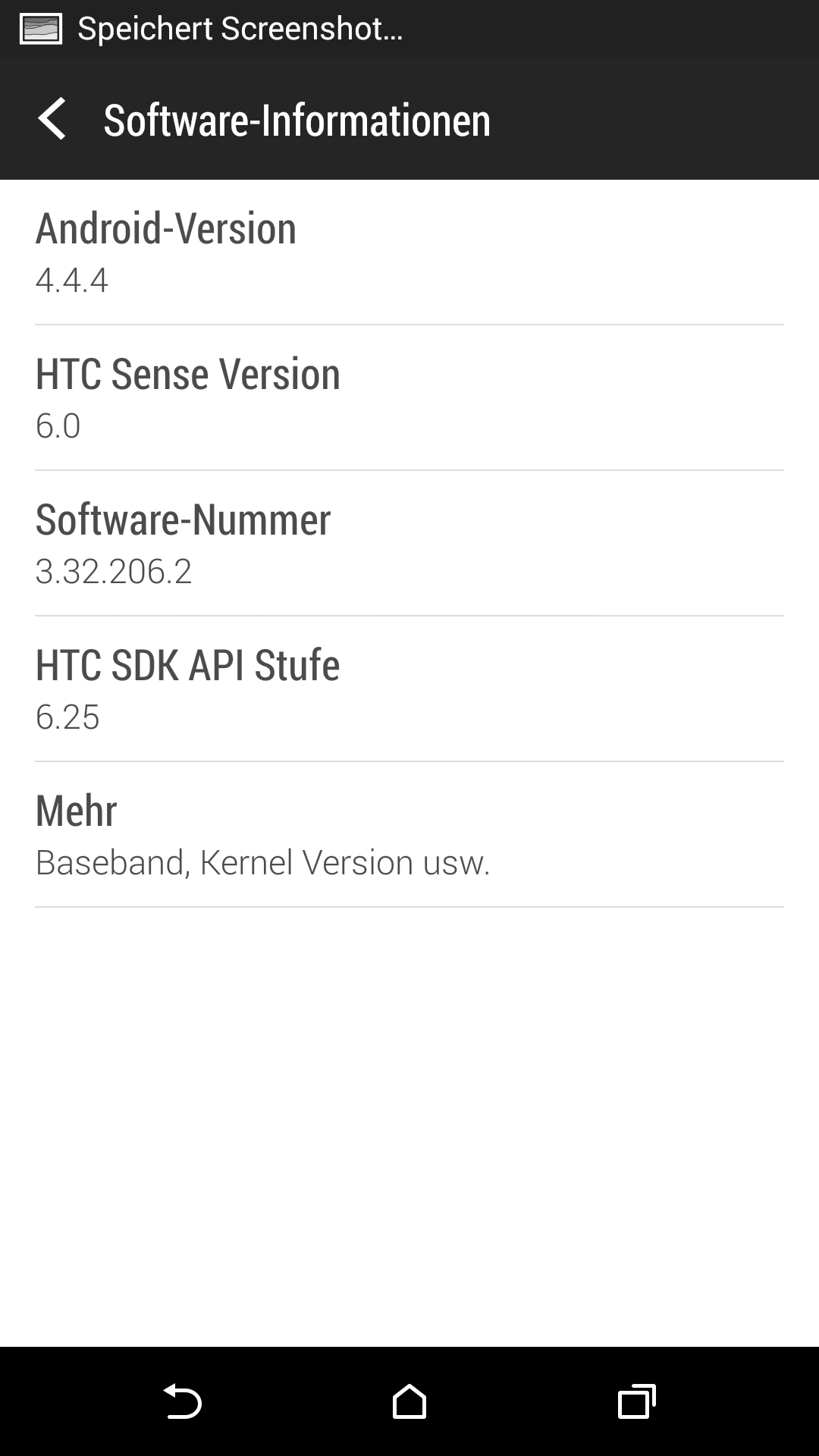This screenshot has width=819, height=1456.
Task: Tap the Android-Version row
Action: [409, 253]
